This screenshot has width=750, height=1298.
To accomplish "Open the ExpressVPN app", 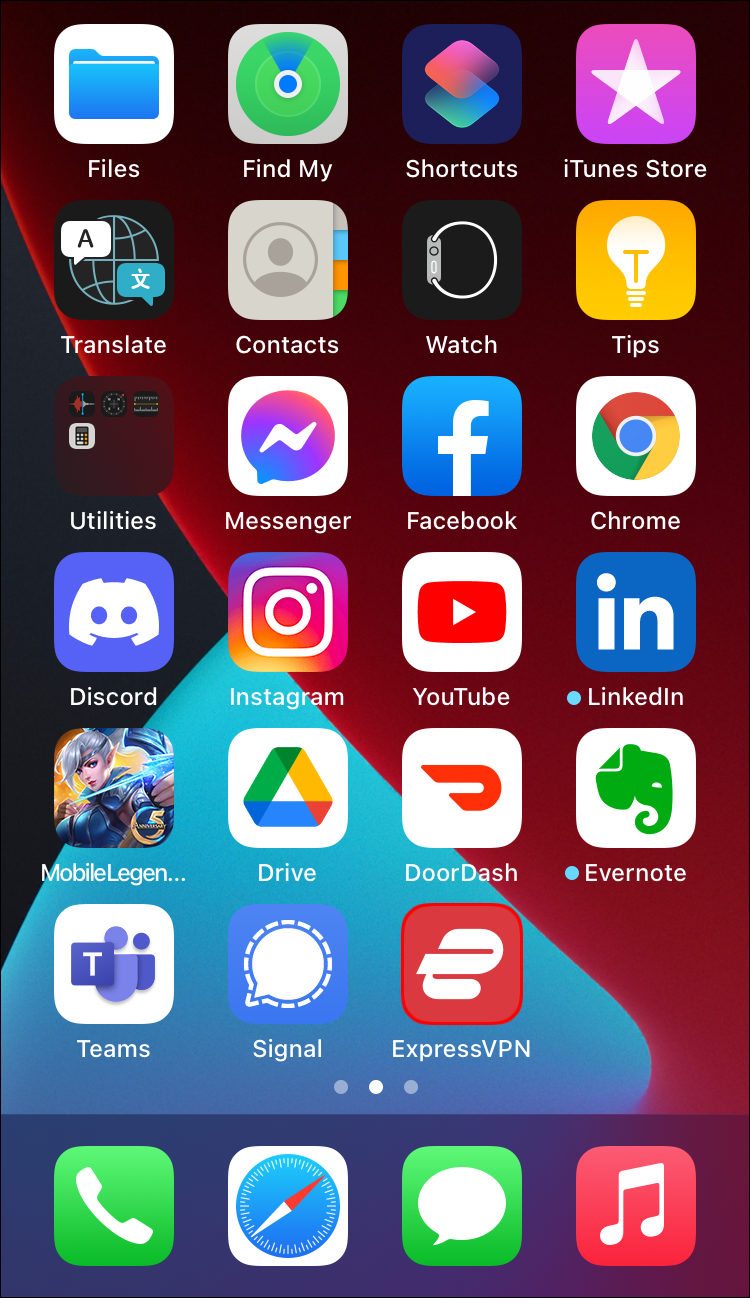I will 461,964.
